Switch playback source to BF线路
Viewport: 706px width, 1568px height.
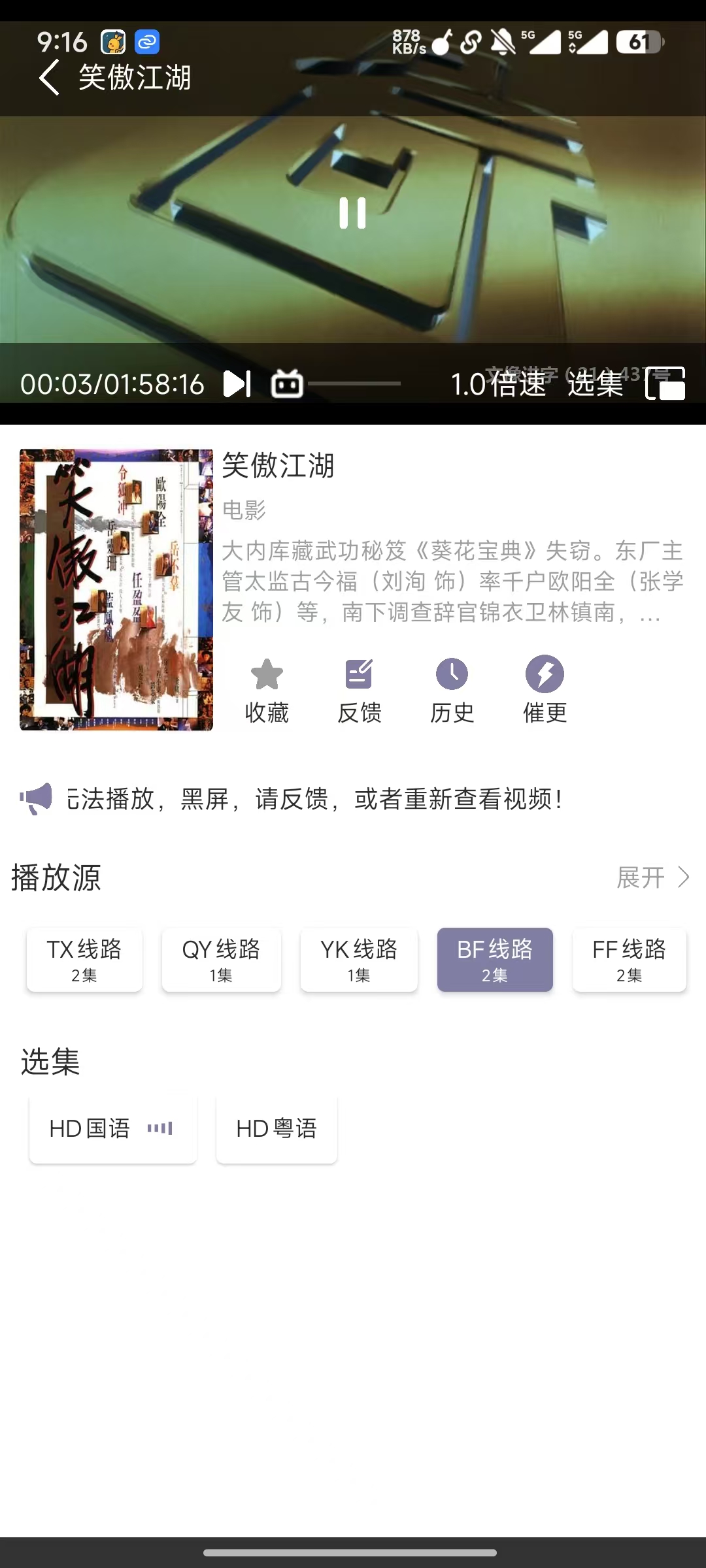(x=495, y=960)
